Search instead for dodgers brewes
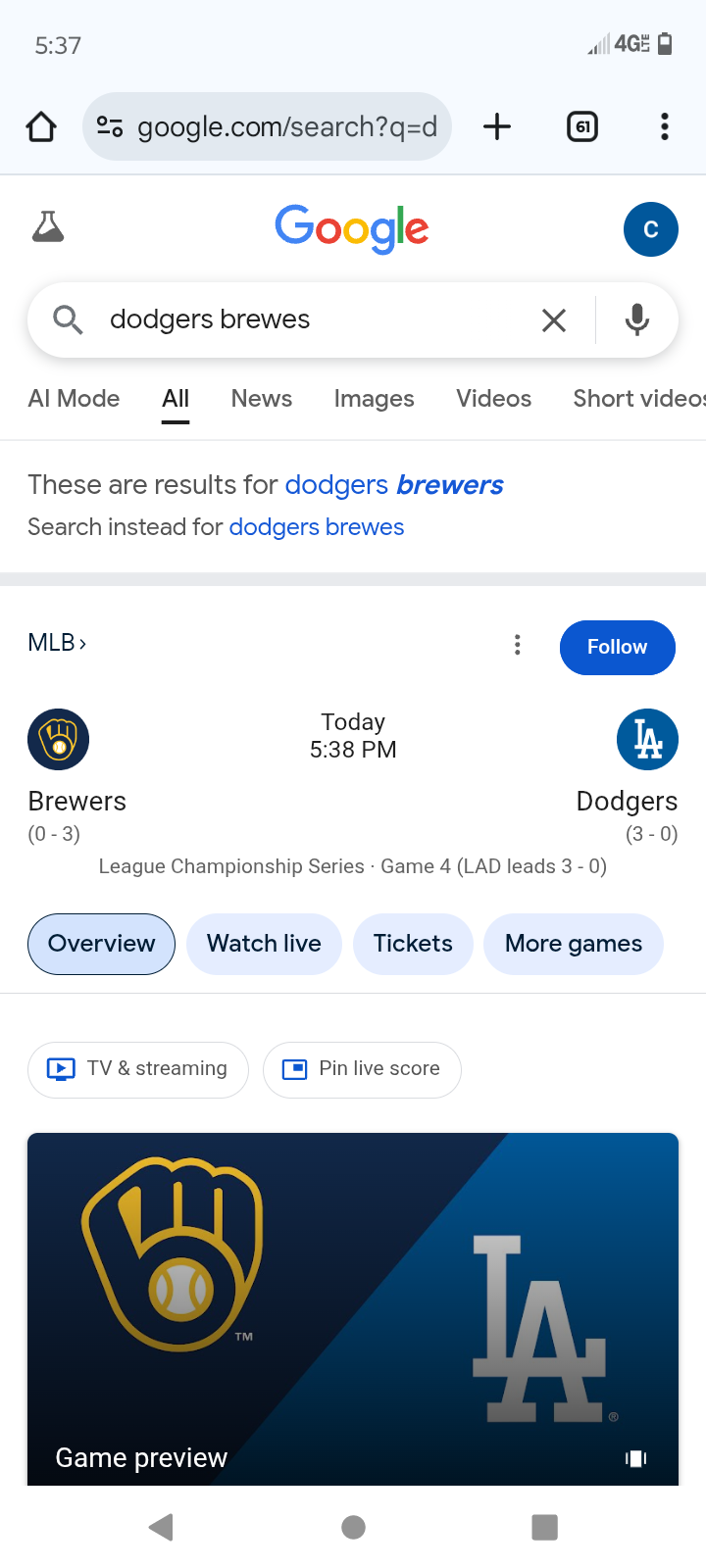This screenshot has height=1568, width=706. coord(316,527)
